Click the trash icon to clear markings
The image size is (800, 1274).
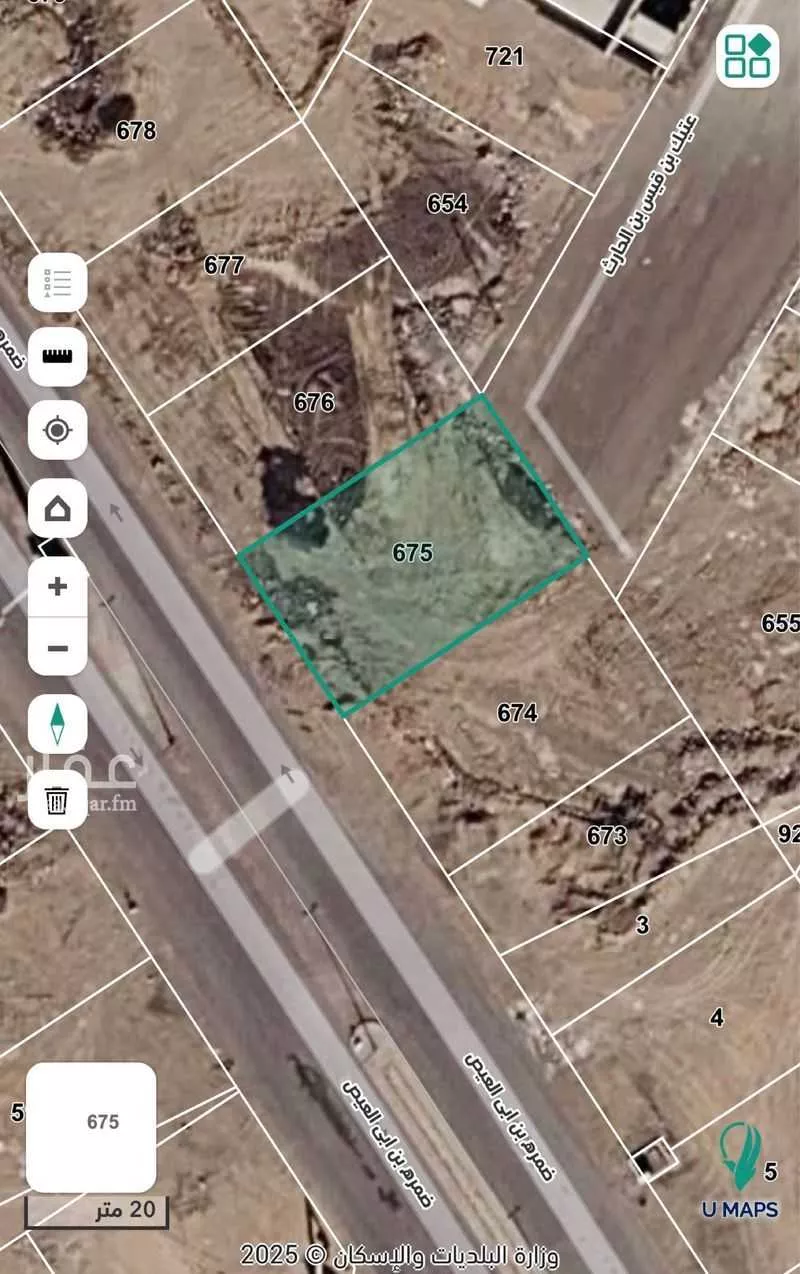(58, 800)
